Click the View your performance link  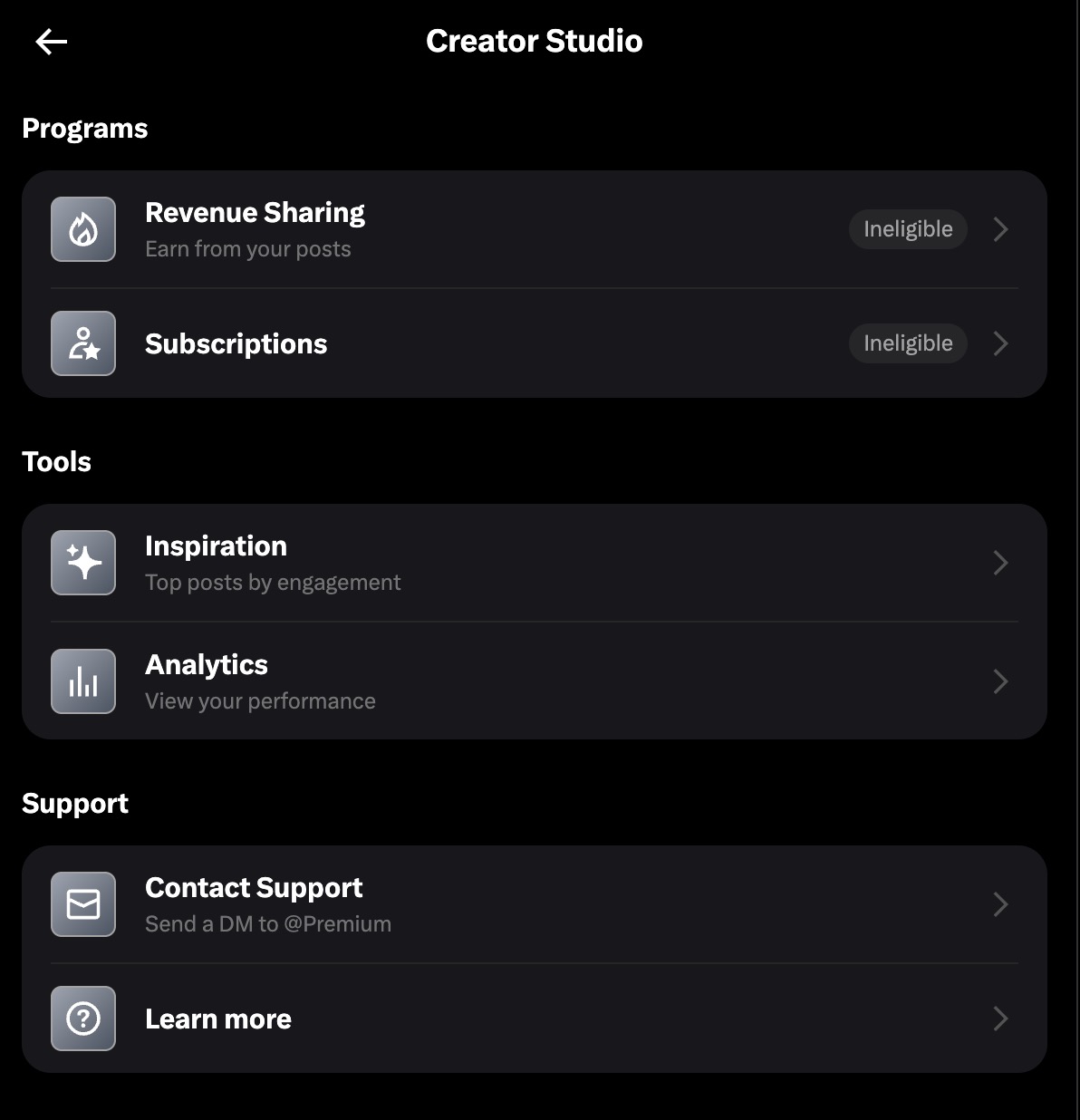(x=260, y=700)
